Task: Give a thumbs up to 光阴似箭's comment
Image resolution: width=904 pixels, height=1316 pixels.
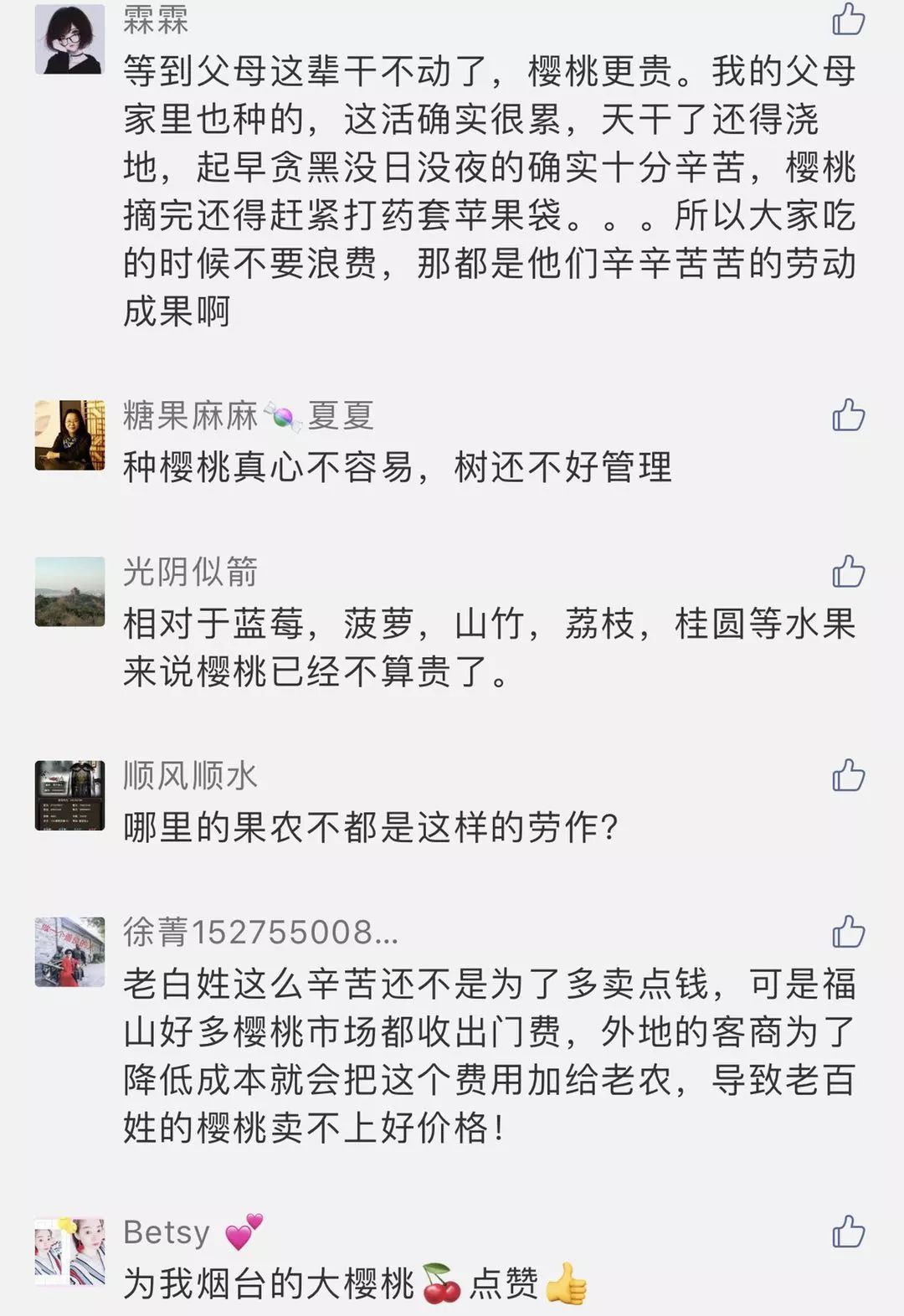Action: pos(848,571)
